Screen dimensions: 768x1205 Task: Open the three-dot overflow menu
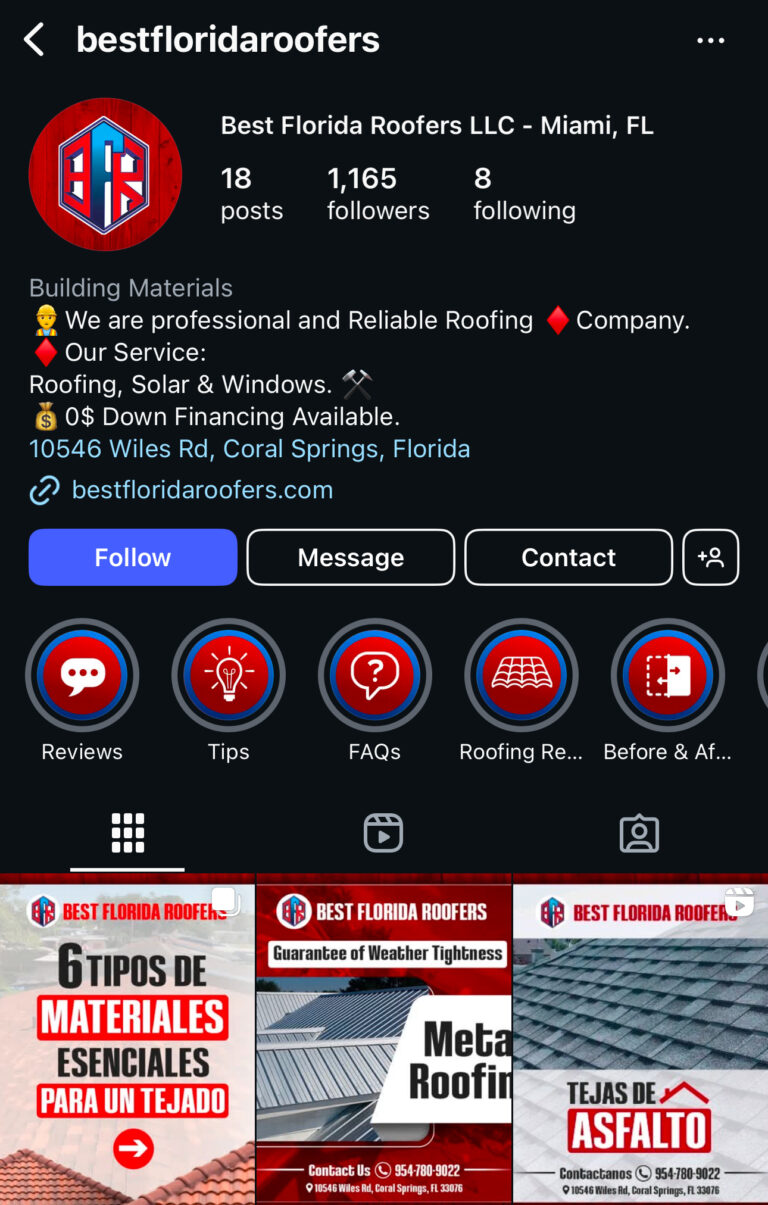[x=710, y=41]
